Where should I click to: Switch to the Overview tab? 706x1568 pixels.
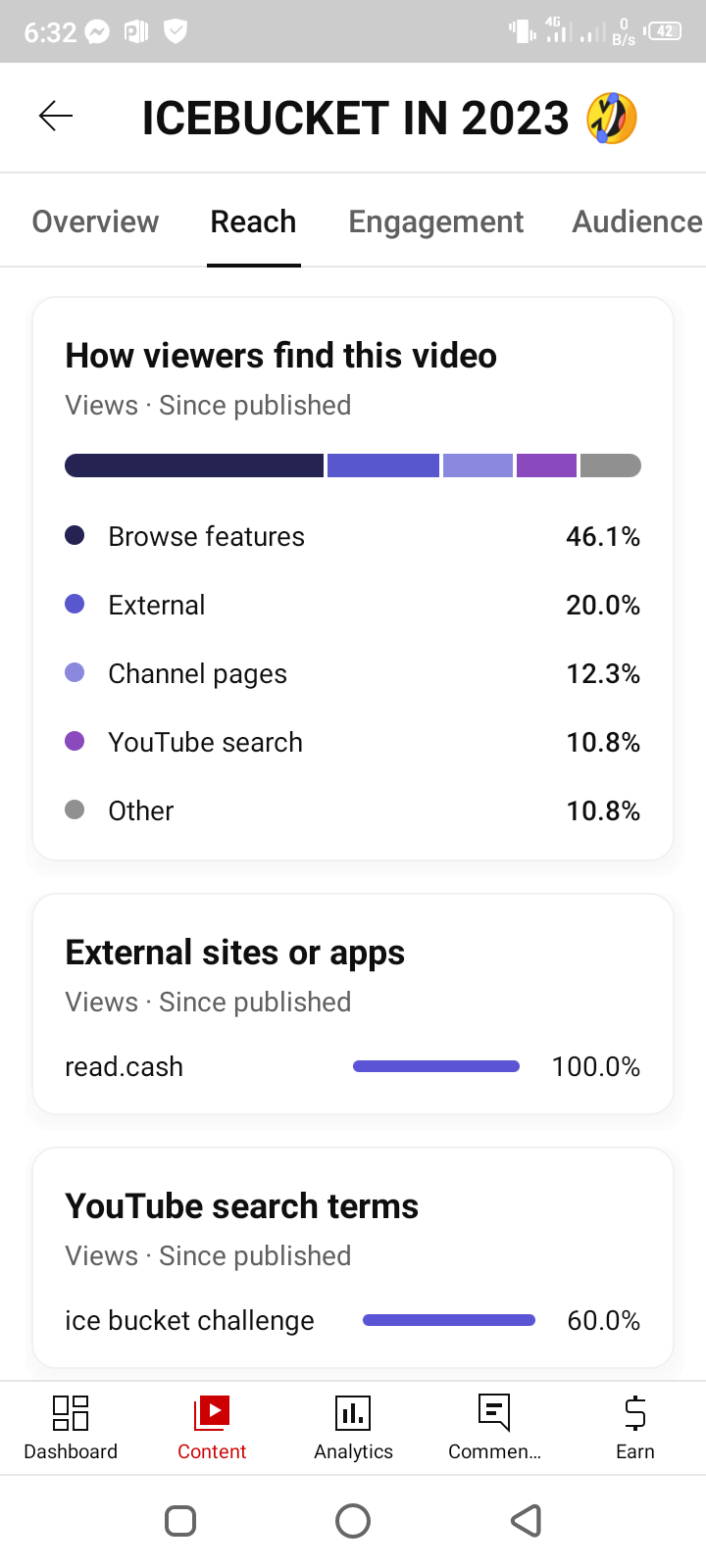pyautogui.click(x=95, y=221)
